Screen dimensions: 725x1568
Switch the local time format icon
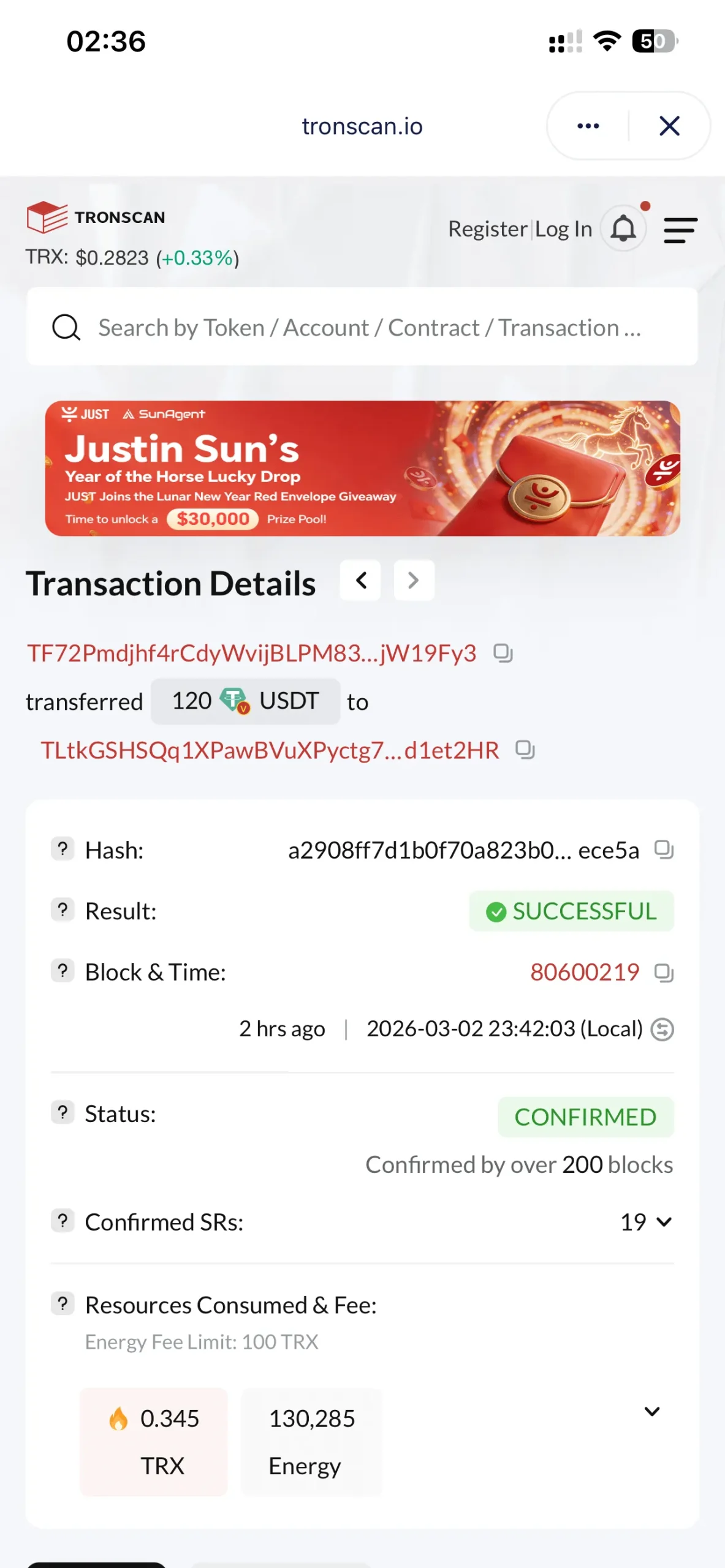tap(662, 1030)
